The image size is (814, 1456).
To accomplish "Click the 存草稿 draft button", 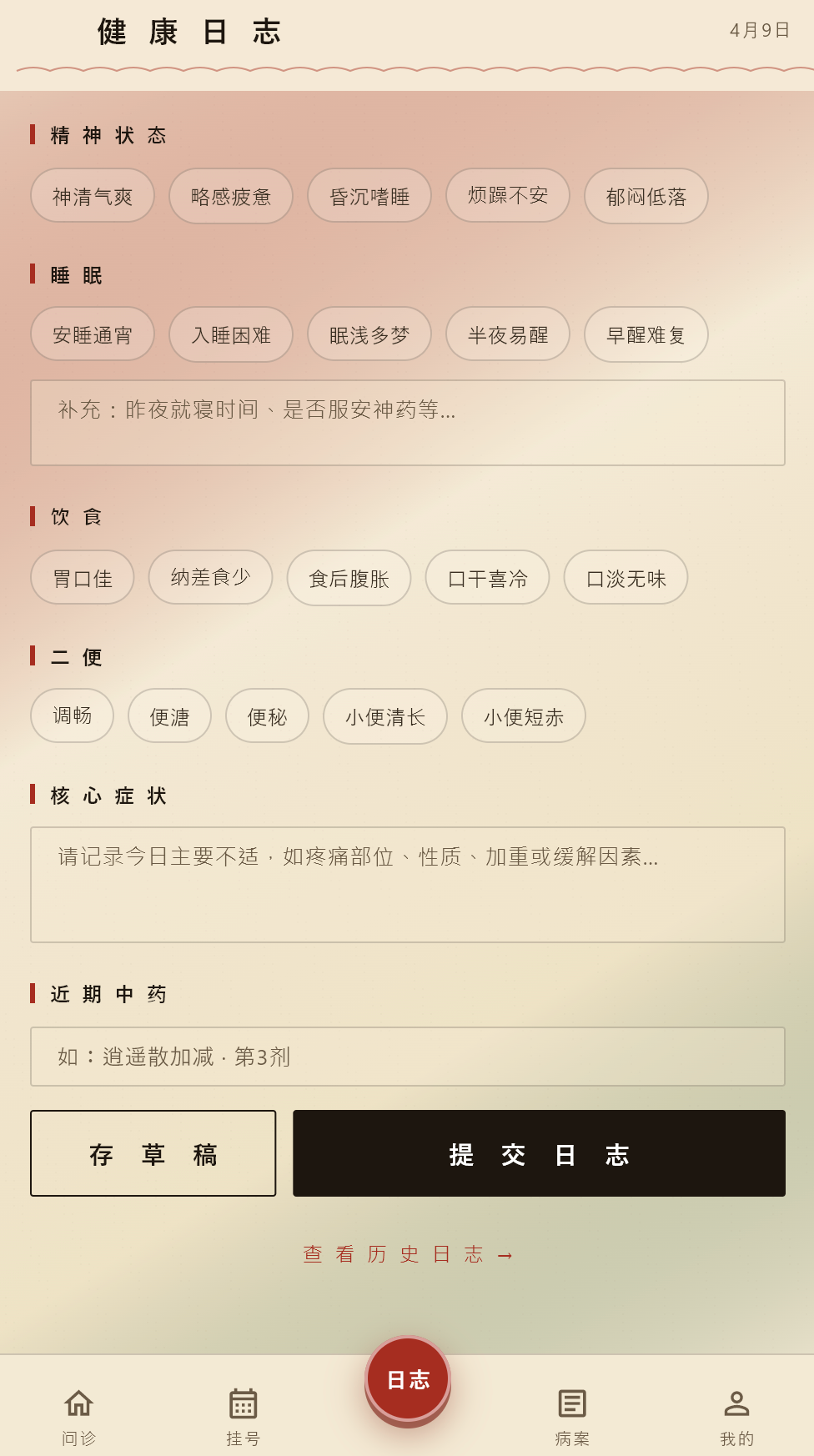I will [153, 1152].
